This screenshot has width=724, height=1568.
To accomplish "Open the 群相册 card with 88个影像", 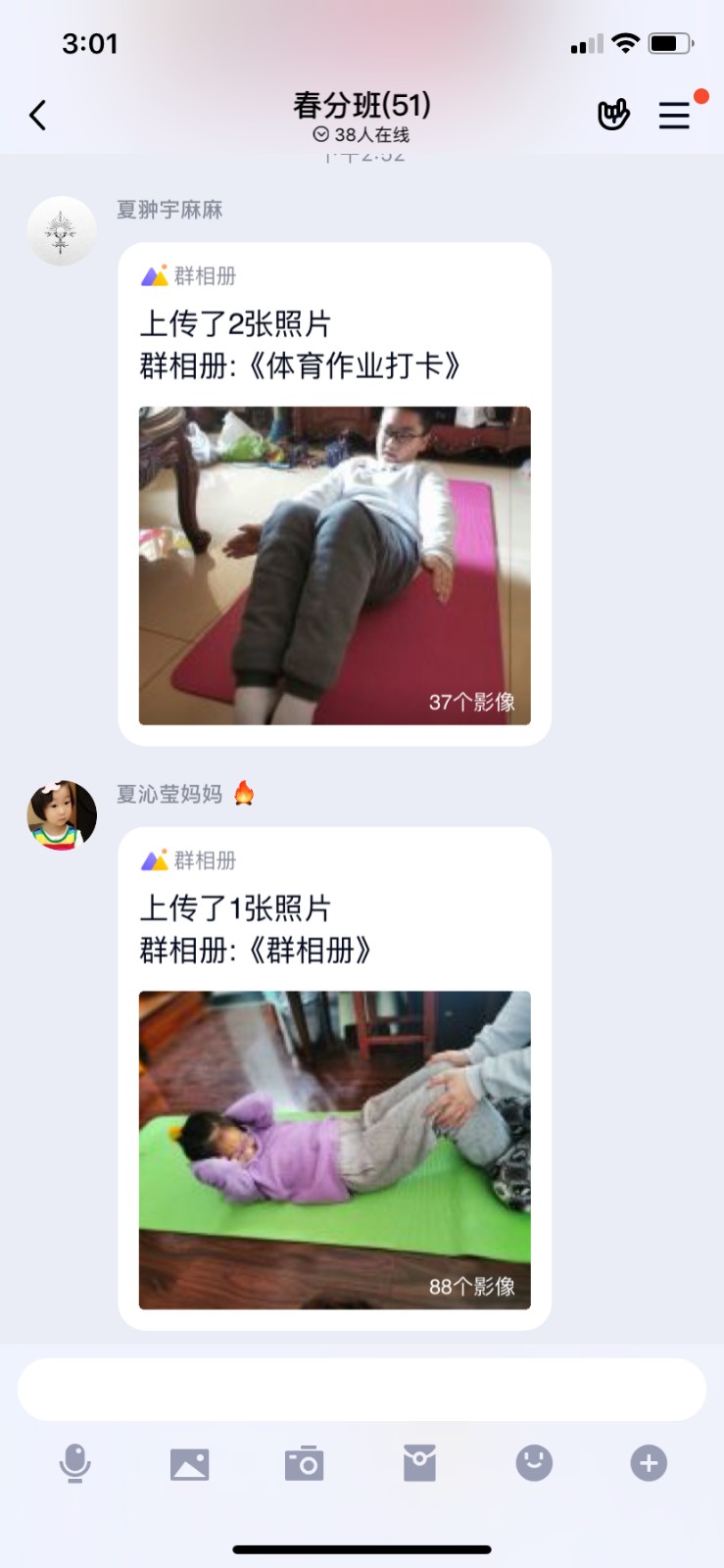I will click(x=335, y=1078).
